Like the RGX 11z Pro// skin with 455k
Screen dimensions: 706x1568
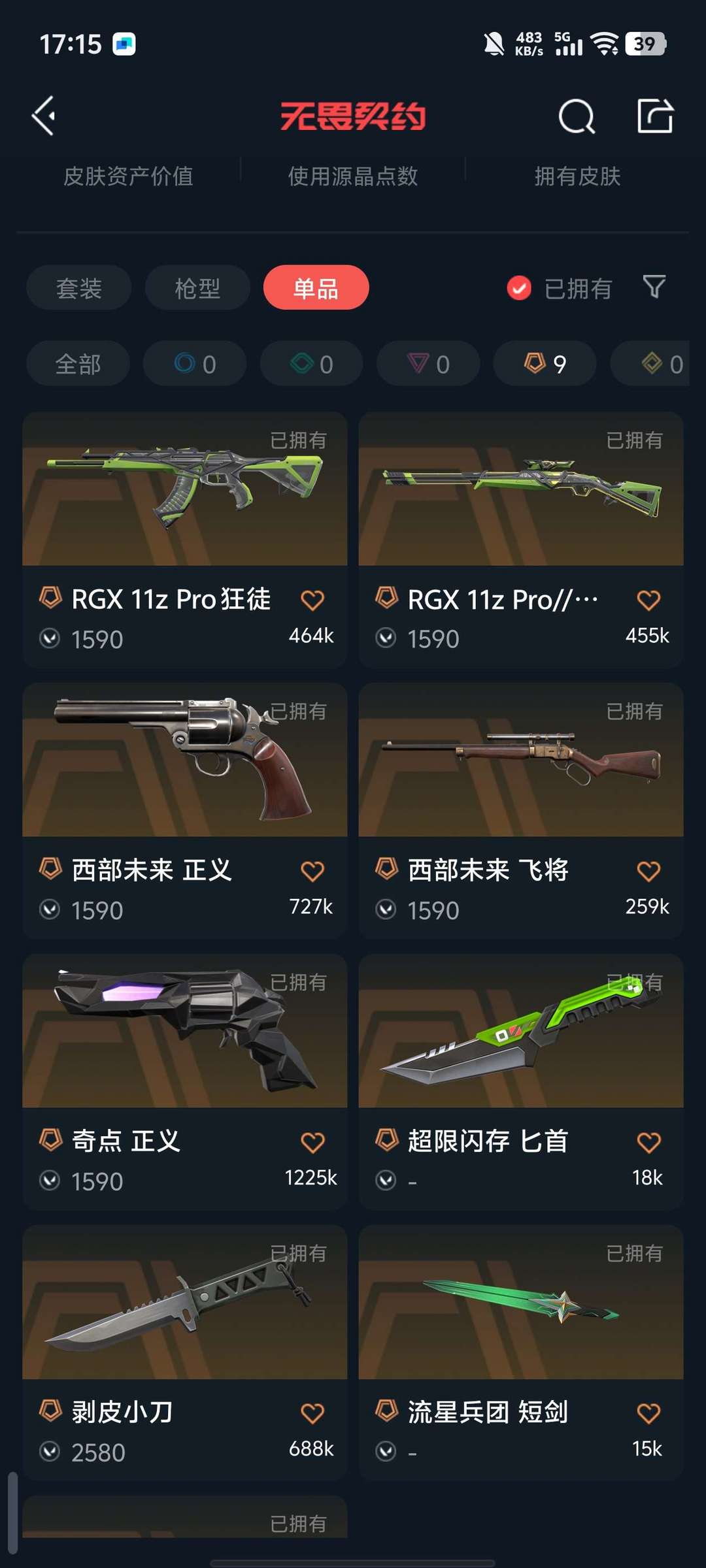pos(648,600)
